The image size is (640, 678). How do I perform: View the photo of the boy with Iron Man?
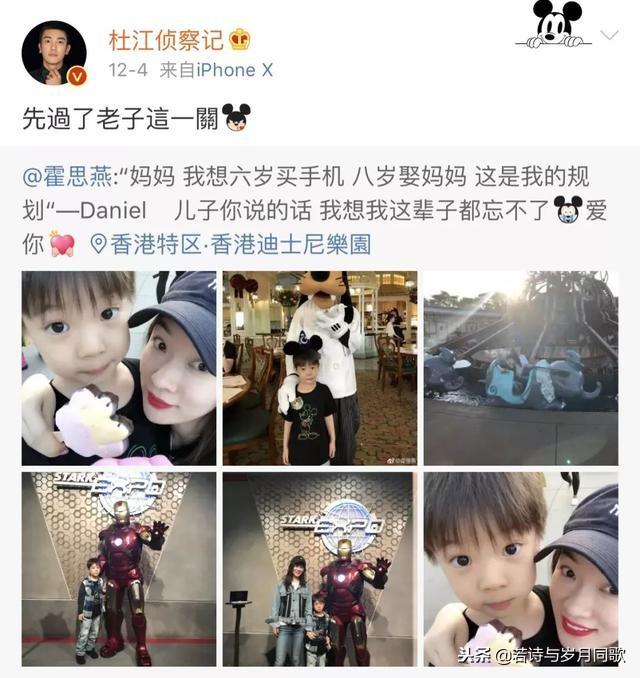click(119, 568)
